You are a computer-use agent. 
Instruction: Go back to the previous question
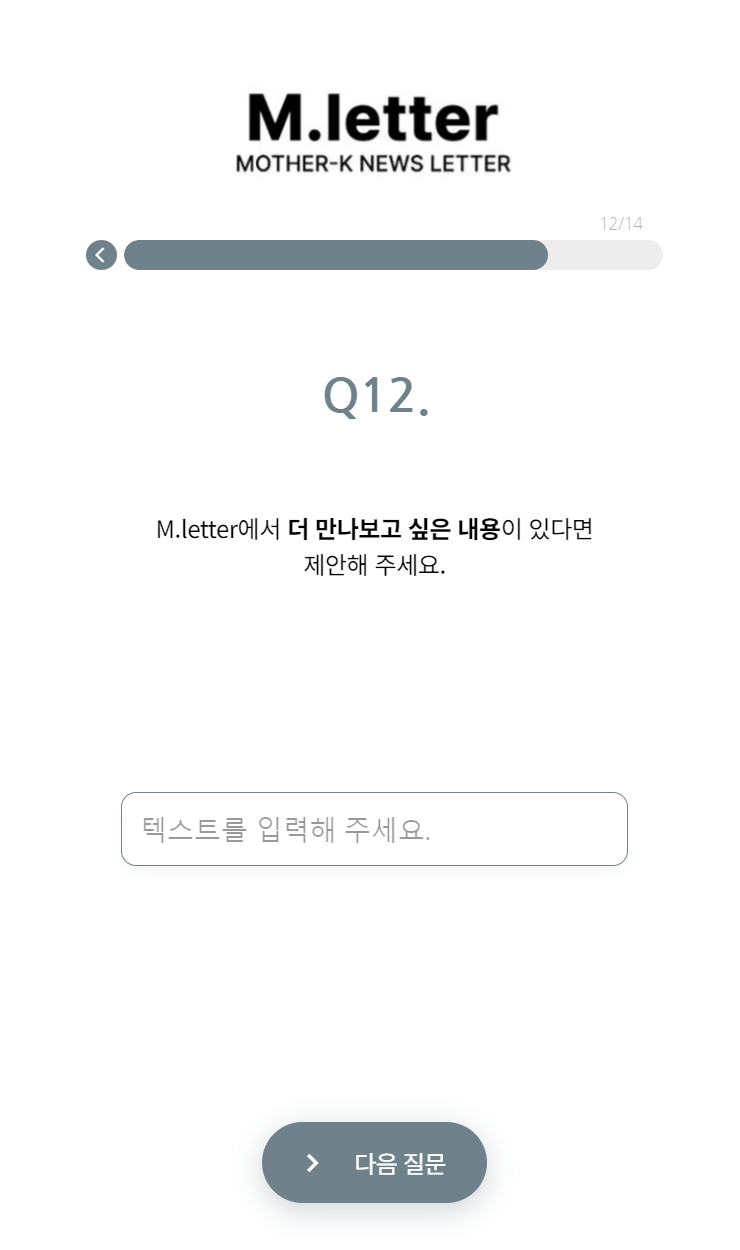[x=101, y=255]
